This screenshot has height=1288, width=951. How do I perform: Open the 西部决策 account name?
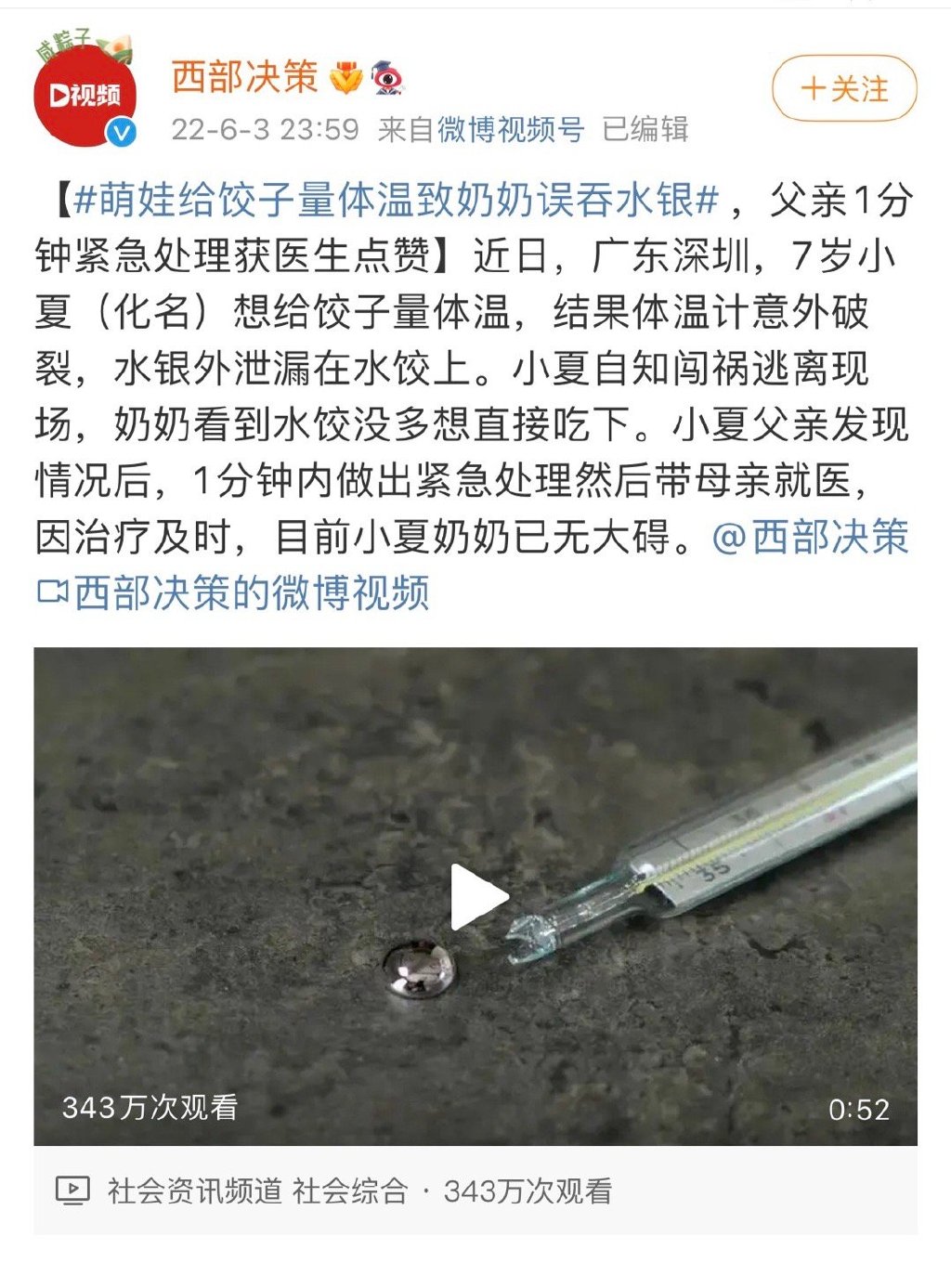[244, 77]
